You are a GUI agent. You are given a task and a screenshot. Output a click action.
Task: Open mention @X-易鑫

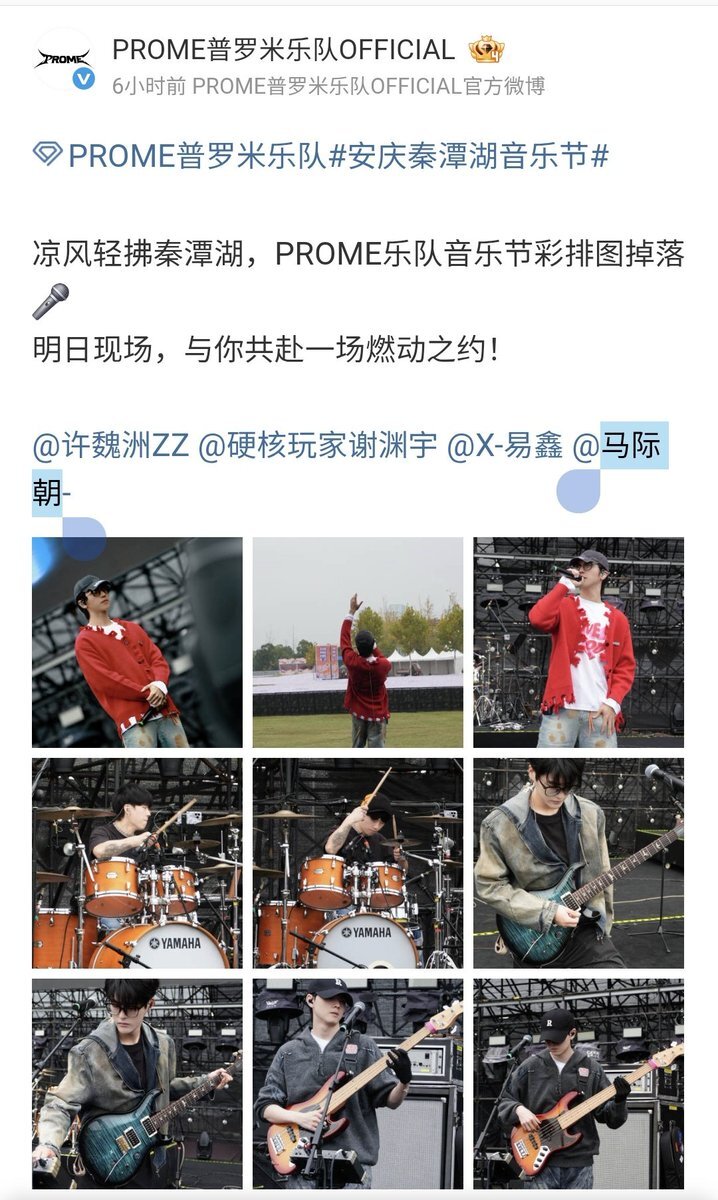point(504,446)
